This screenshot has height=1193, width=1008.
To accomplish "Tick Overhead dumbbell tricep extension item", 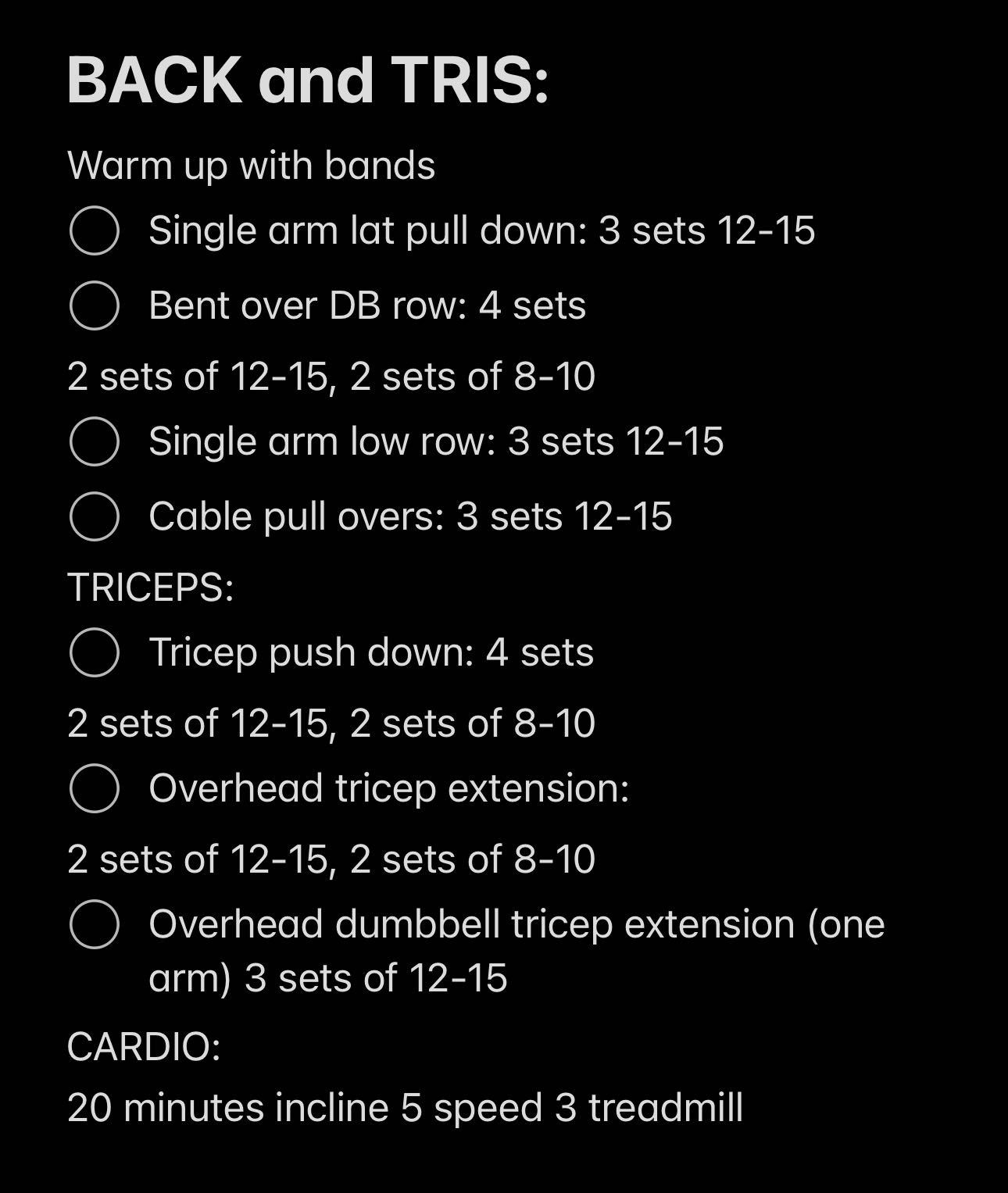I will point(94,924).
